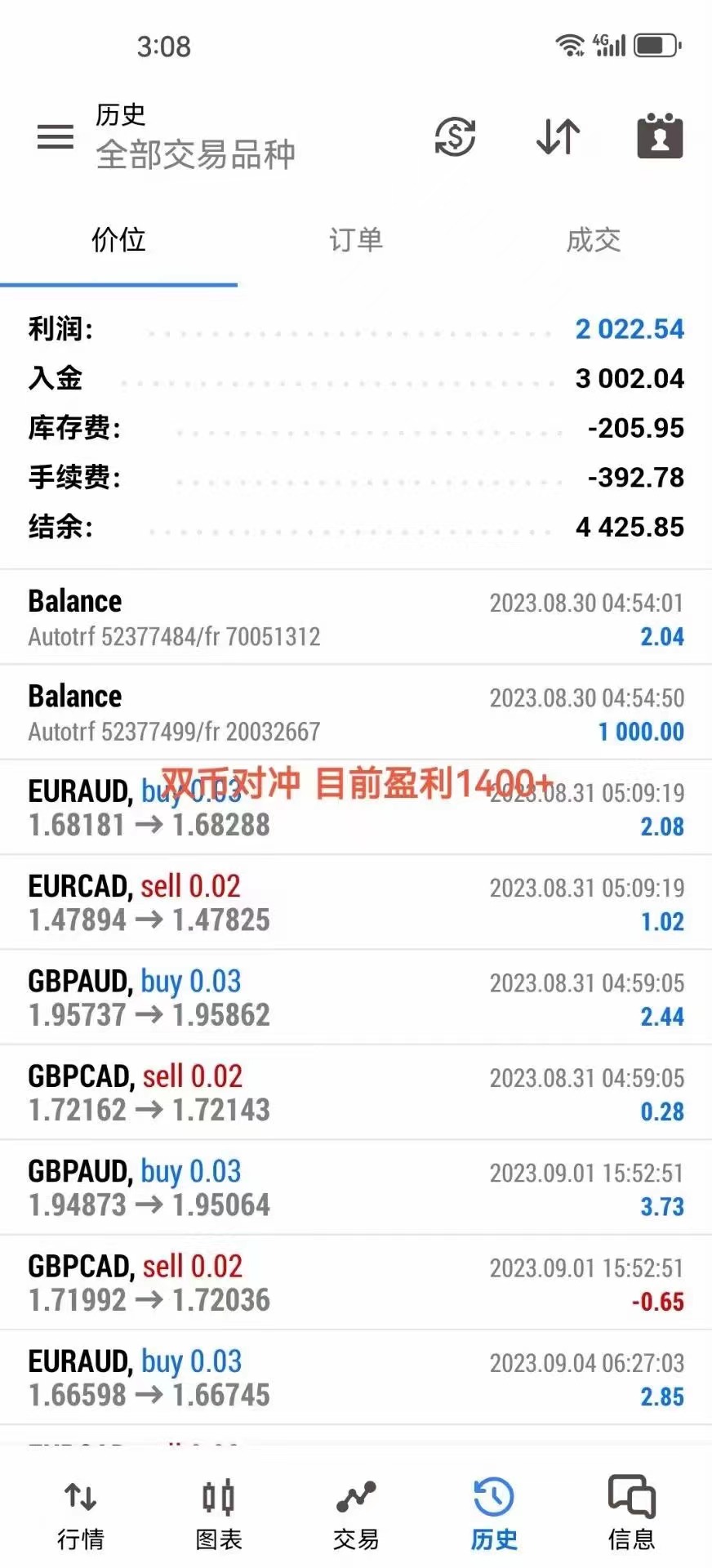Go to the 行情 quotes tab
Screen dimensions: 712x1568
point(81,1515)
